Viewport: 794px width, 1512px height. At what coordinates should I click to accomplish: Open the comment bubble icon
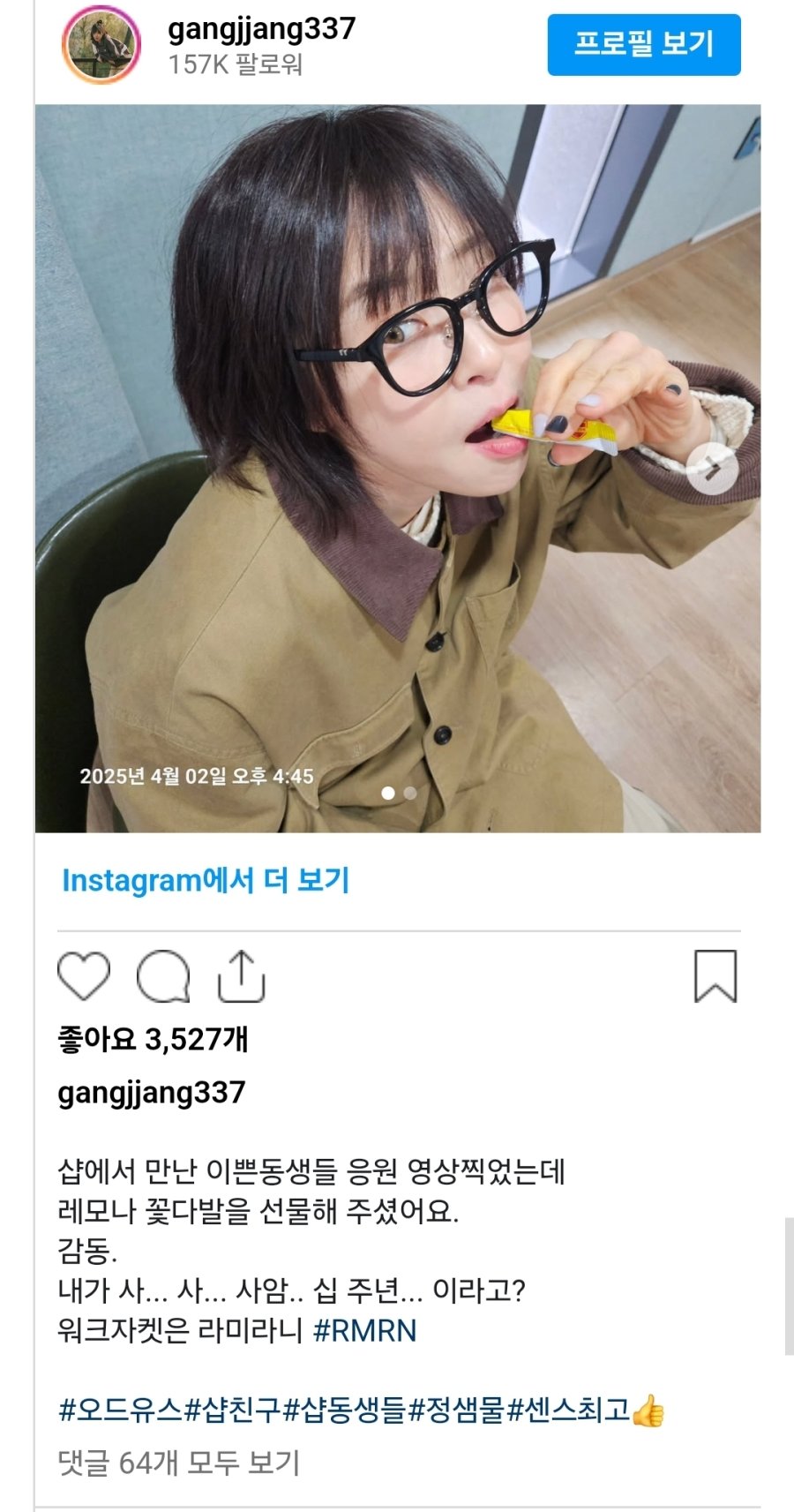(163, 976)
